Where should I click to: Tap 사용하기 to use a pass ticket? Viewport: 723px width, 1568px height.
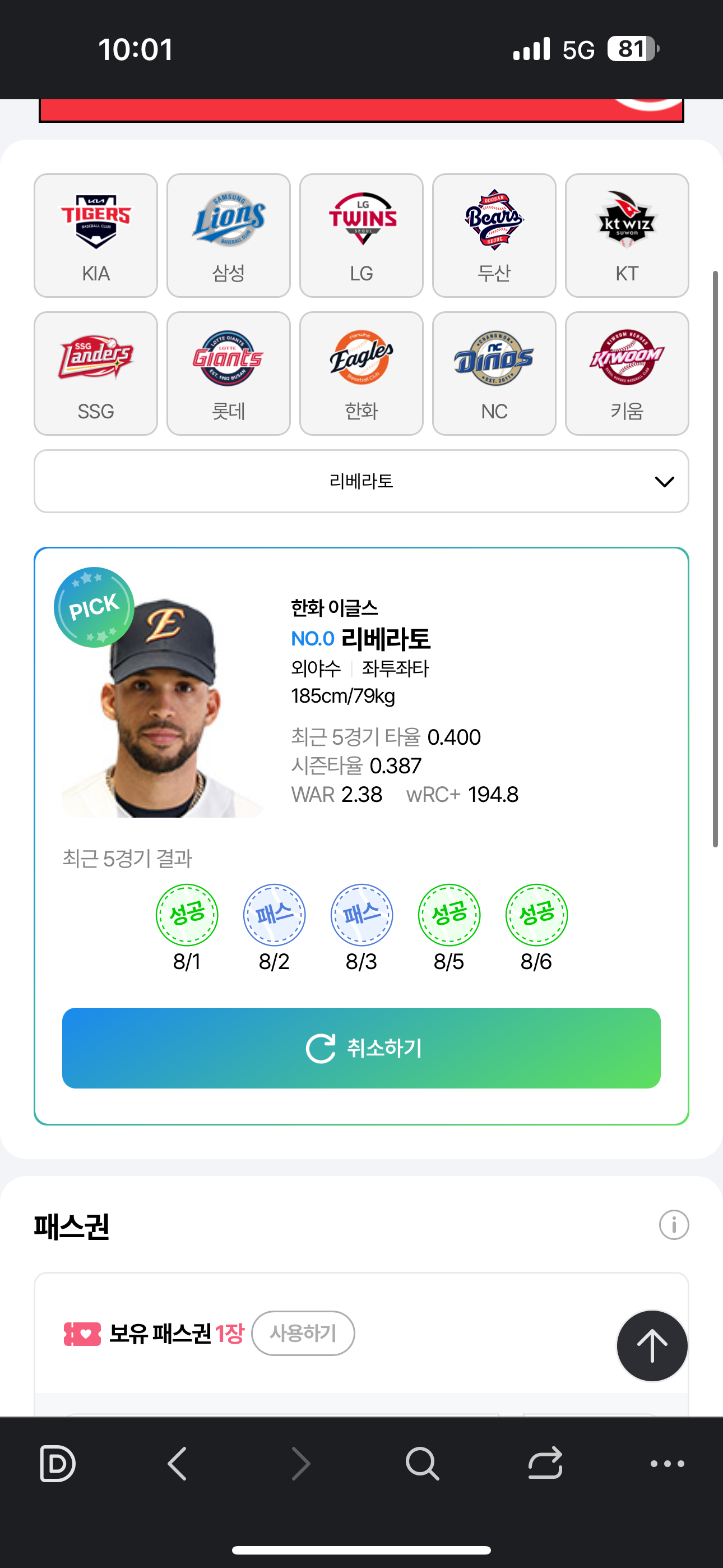click(x=303, y=1333)
